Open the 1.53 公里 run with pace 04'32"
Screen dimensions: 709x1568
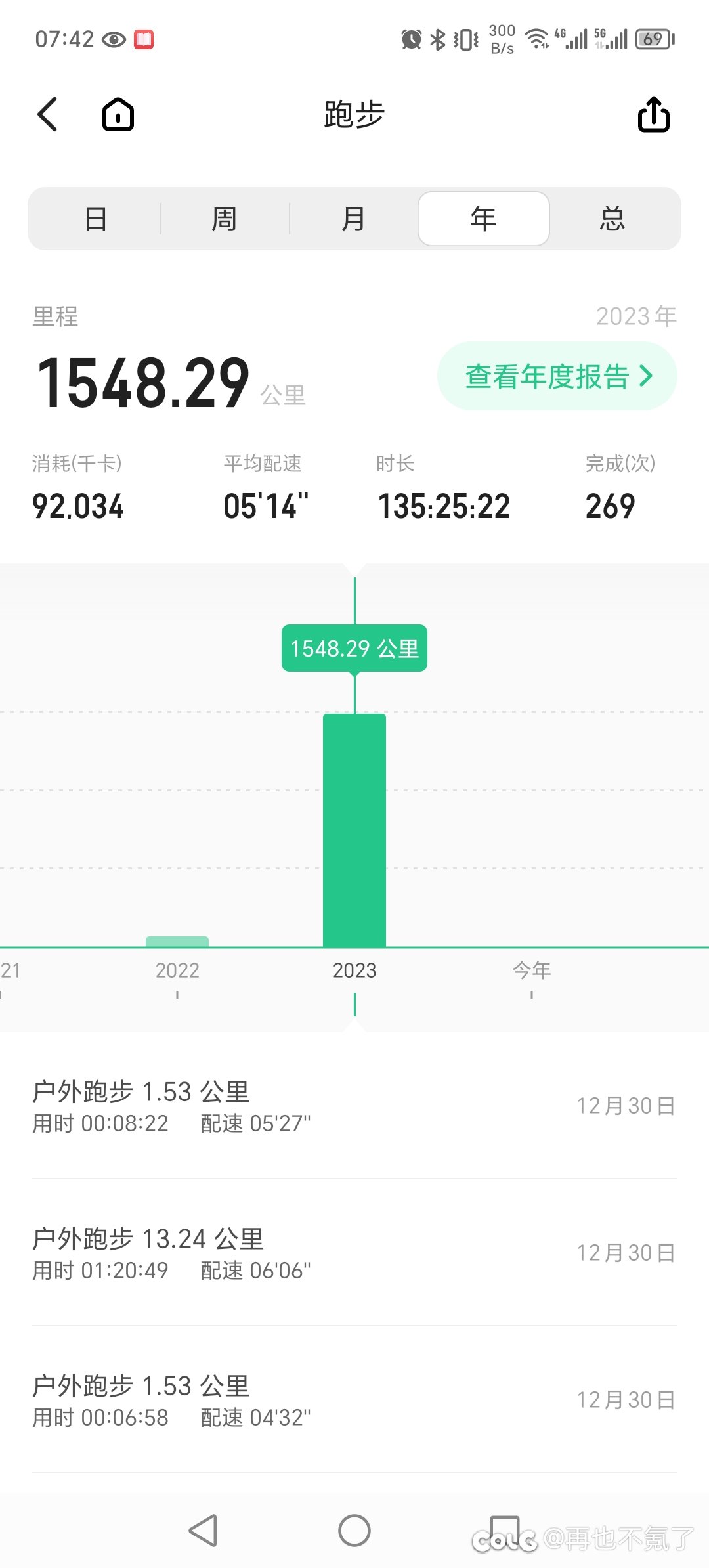(x=354, y=1400)
